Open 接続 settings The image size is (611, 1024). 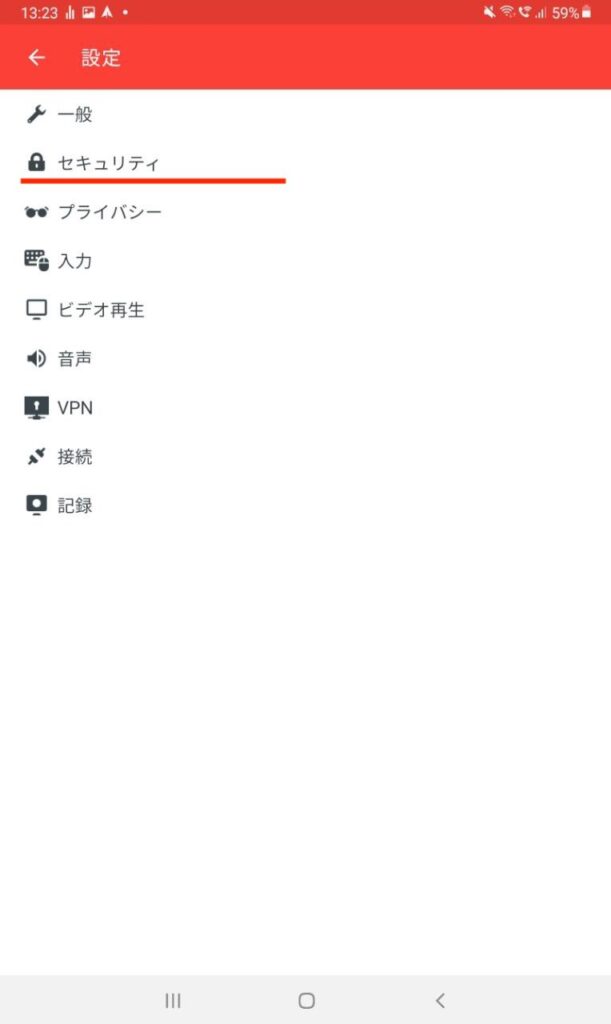click(x=75, y=456)
